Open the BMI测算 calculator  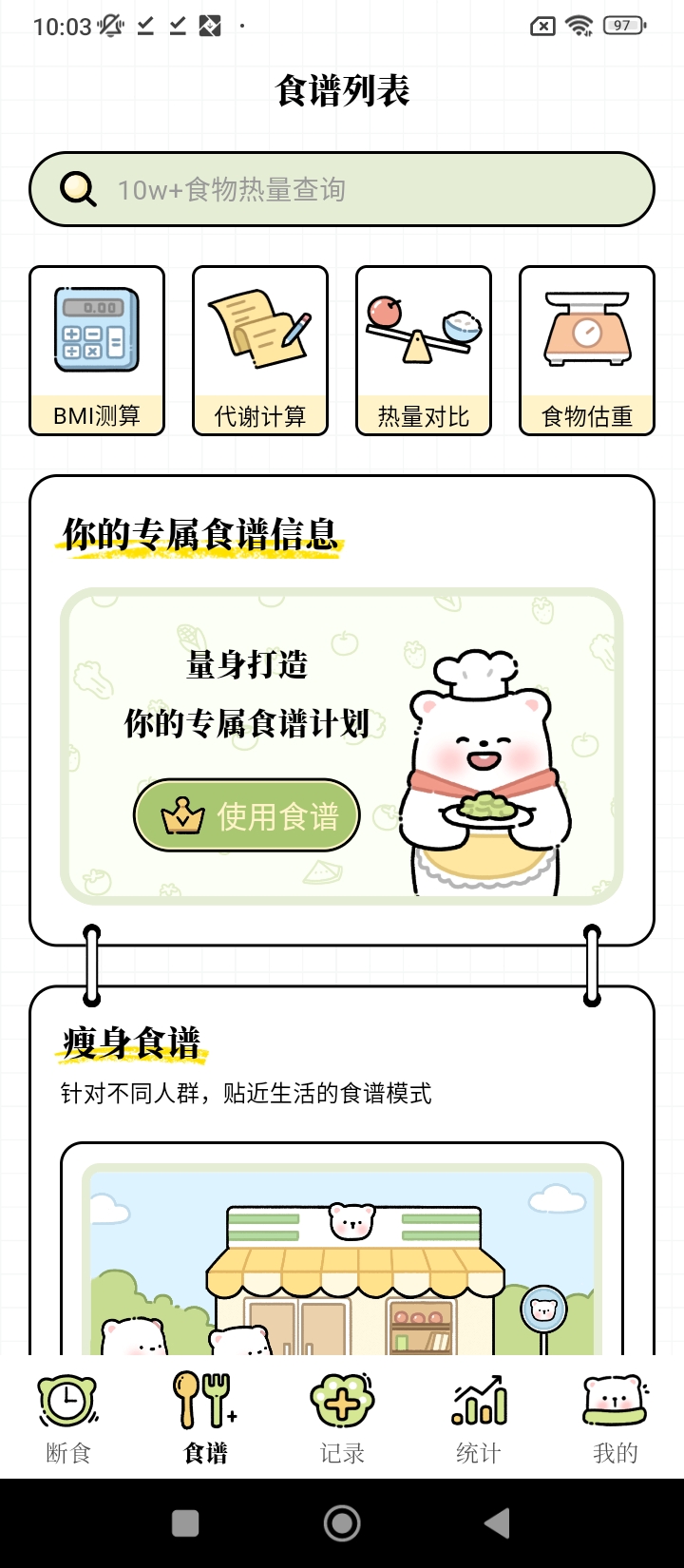pos(97,351)
